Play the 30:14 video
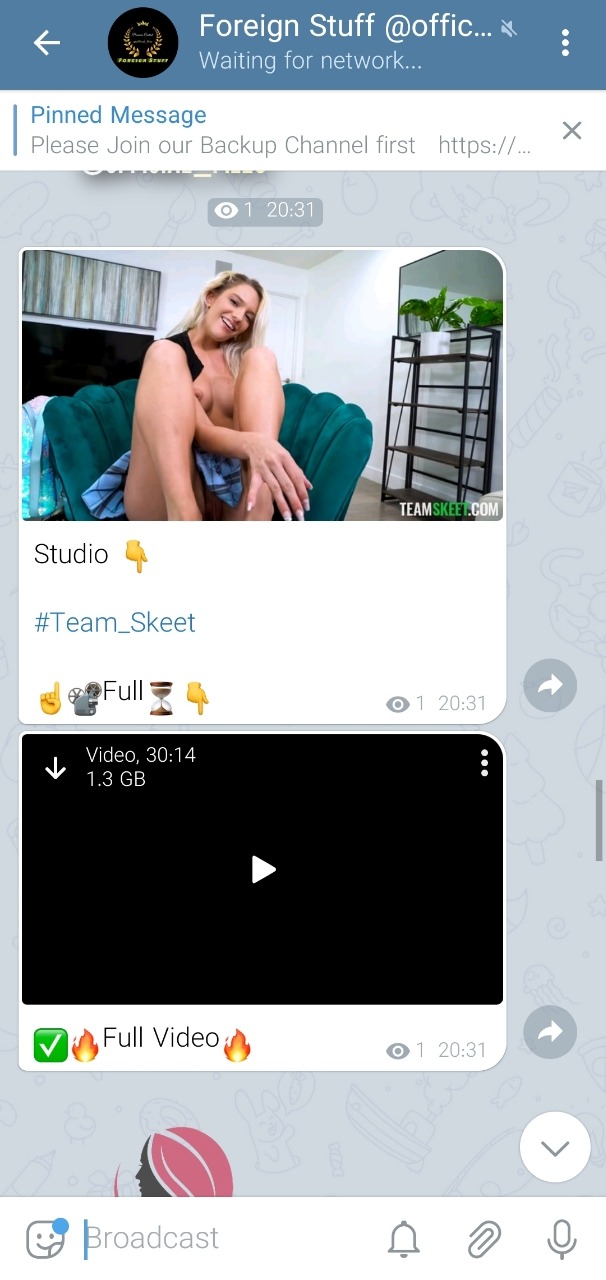Screen dimensions: 606x1280 pyautogui.click(x=263, y=869)
